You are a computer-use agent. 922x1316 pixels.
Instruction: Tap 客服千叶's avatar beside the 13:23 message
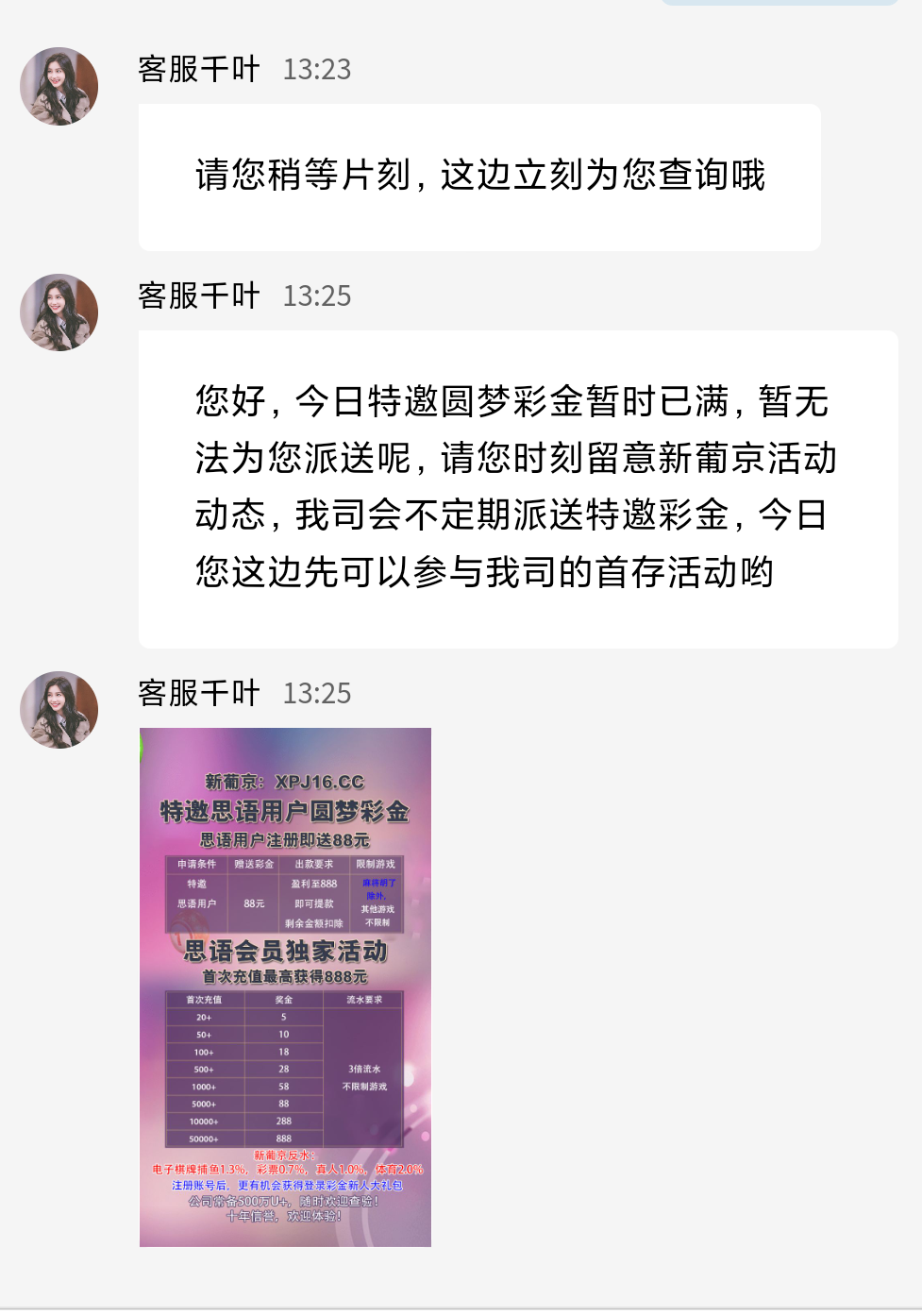click(x=59, y=87)
